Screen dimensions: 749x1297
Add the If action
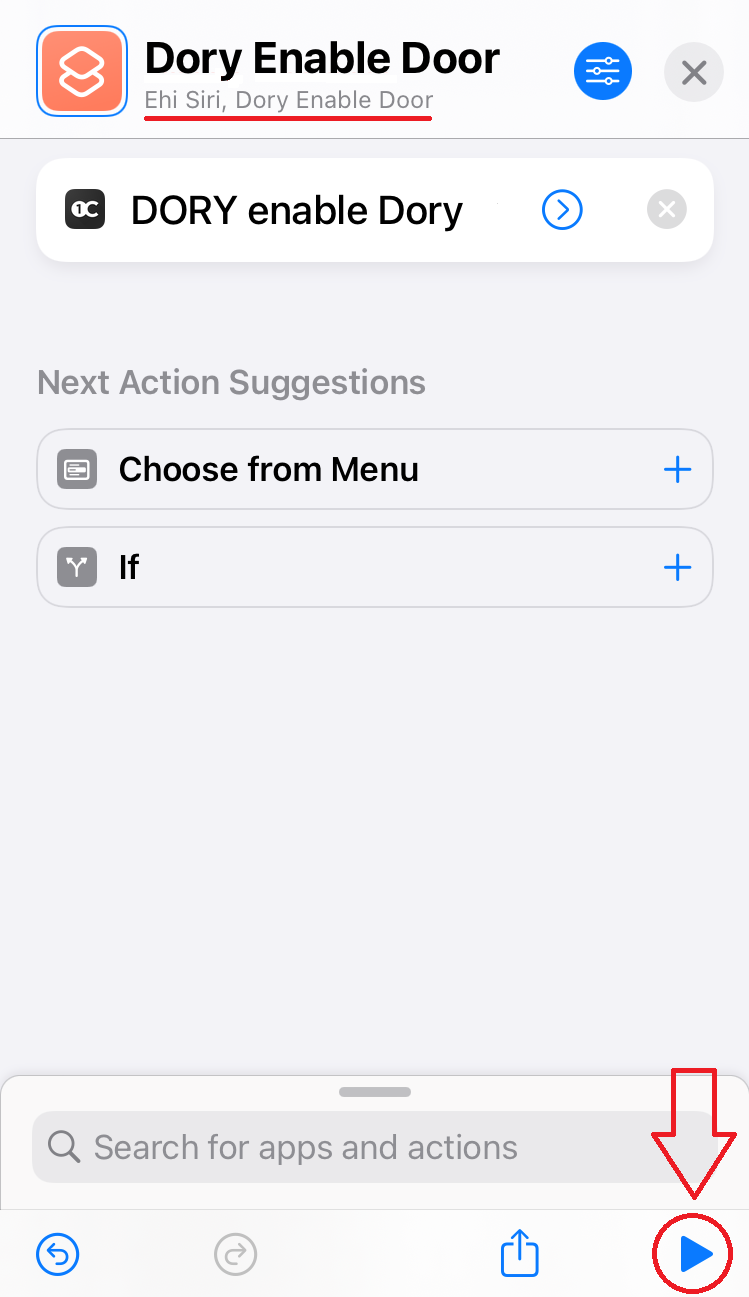pos(677,567)
